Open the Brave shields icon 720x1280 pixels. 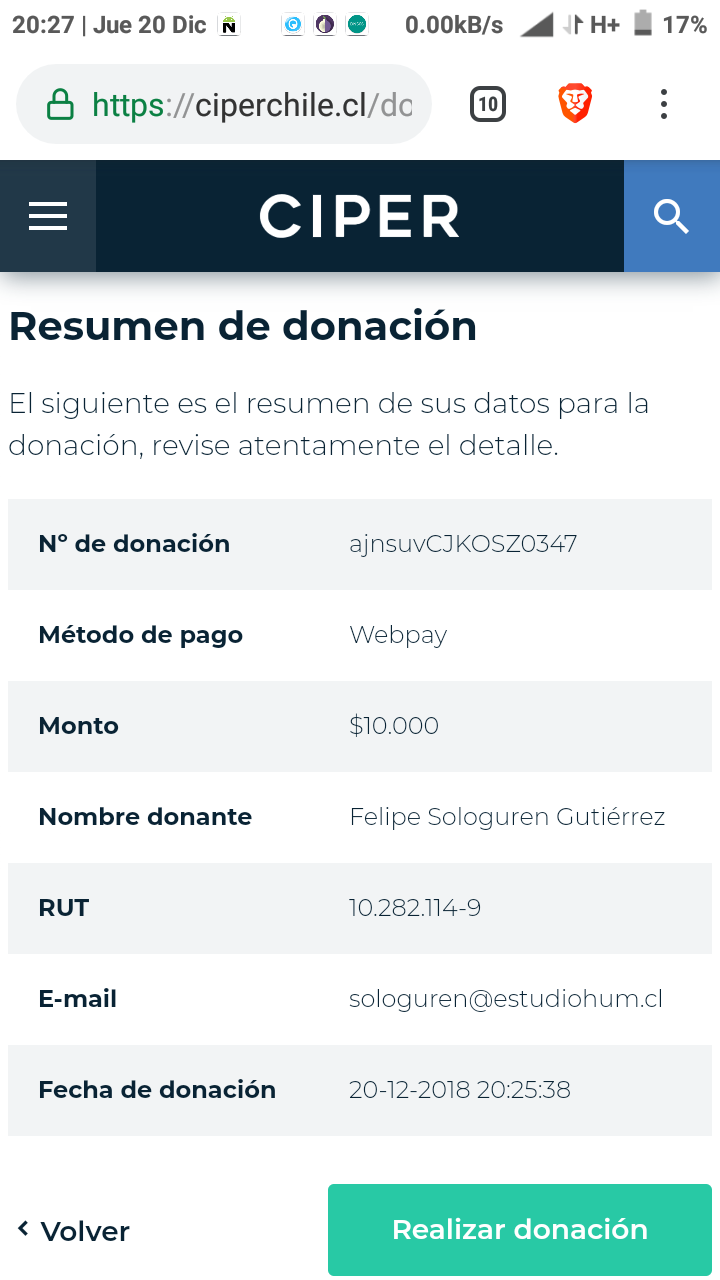click(x=575, y=104)
